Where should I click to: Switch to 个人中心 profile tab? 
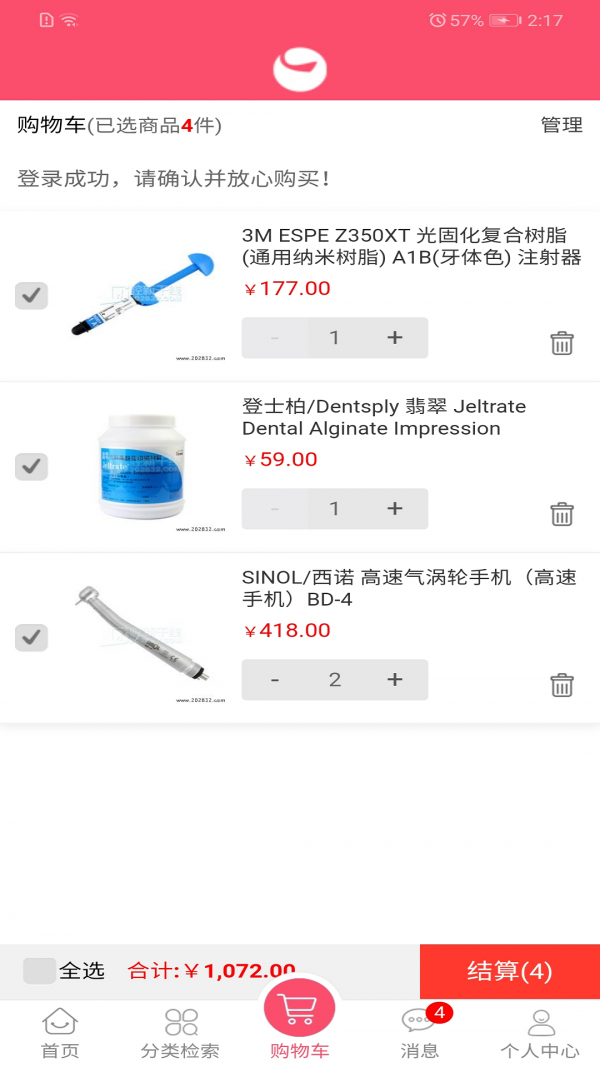(540, 1033)
